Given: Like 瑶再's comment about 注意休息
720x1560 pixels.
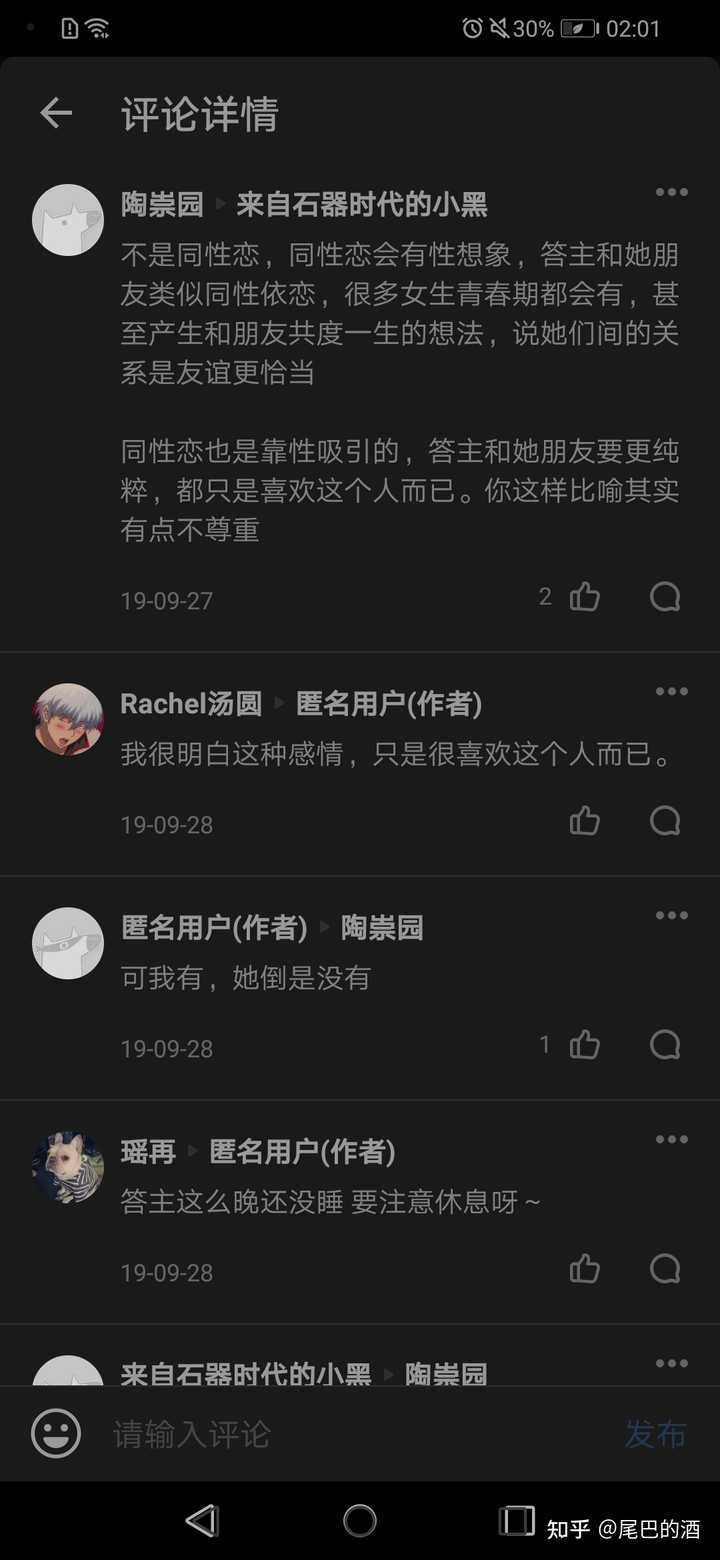Looking at the screenshot, I should coord(585,1269).
